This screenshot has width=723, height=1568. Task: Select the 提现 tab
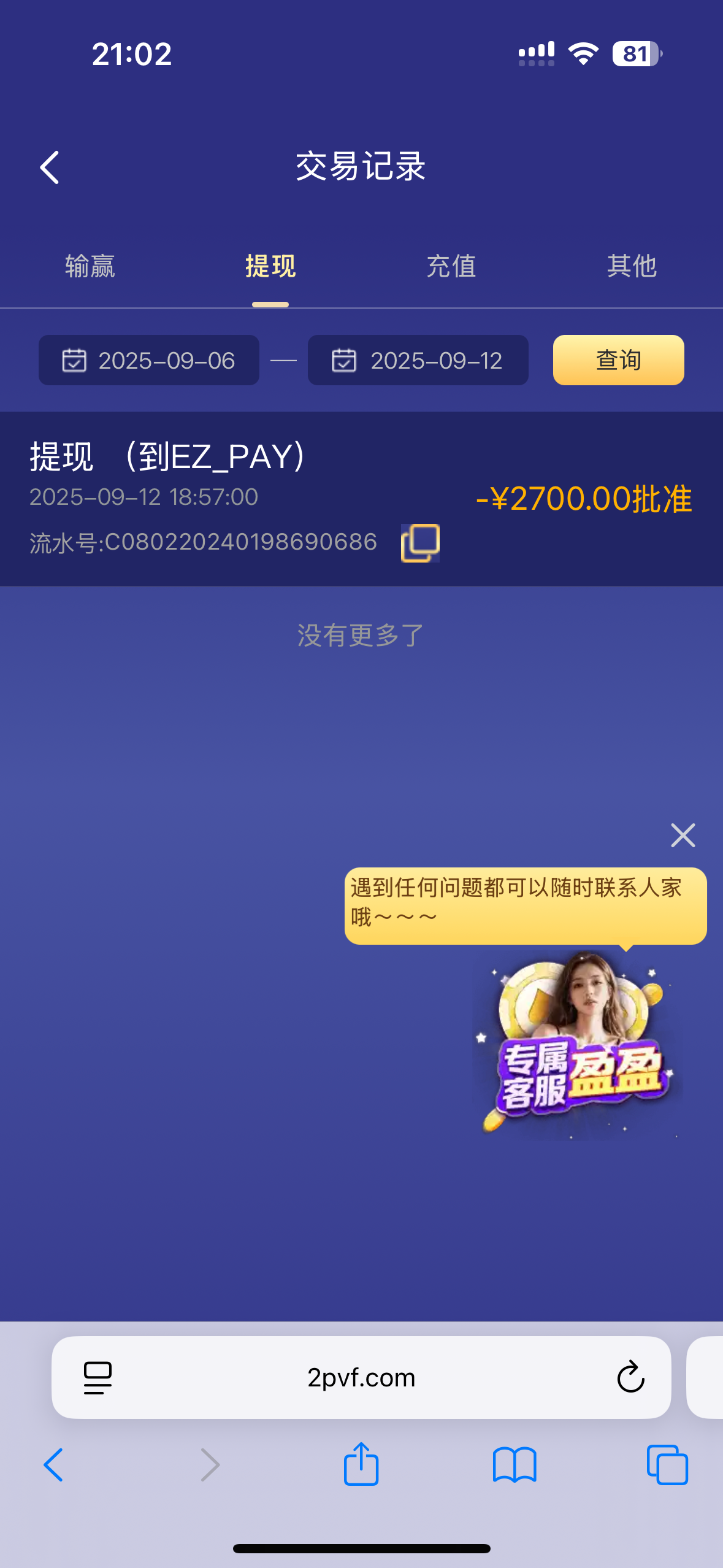(270, 266)
